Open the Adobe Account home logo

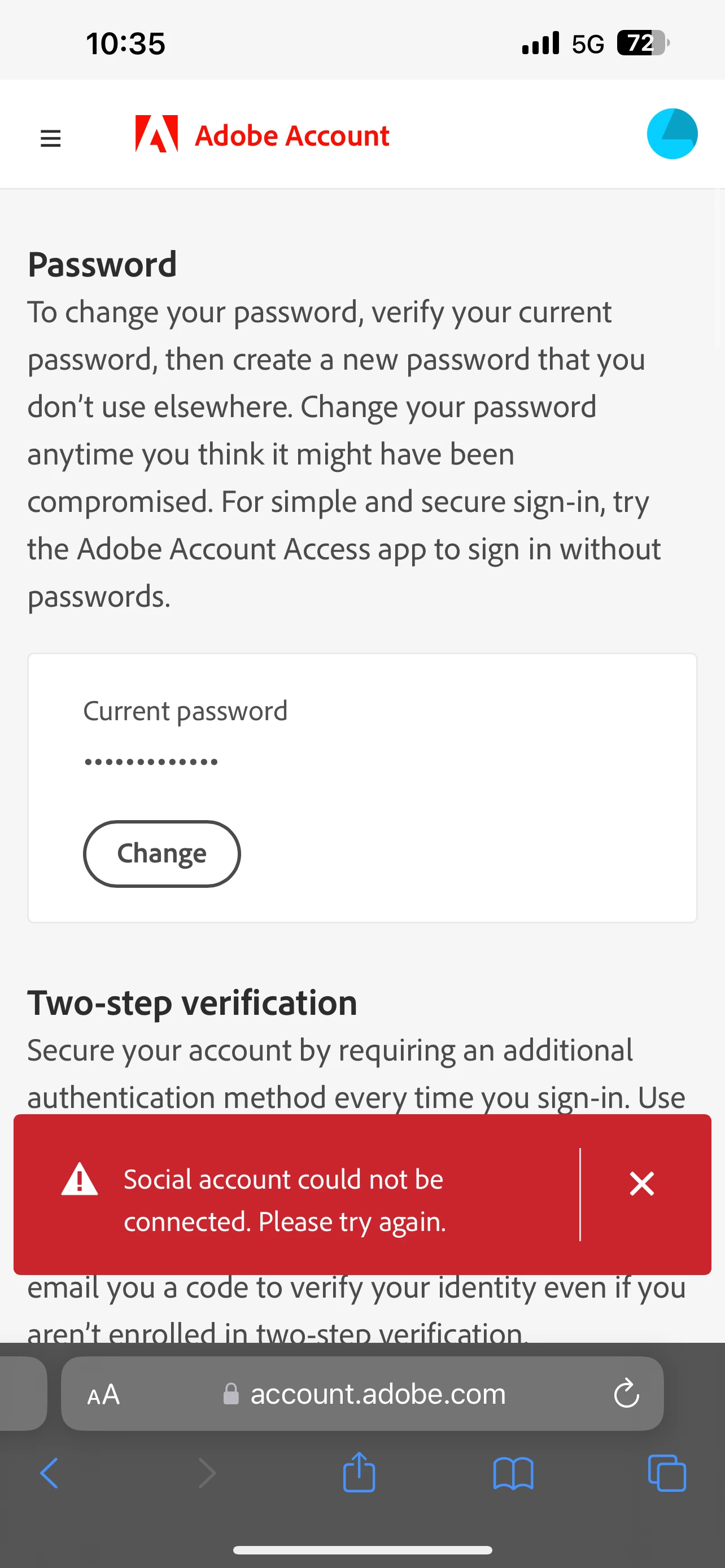[262, 134]
